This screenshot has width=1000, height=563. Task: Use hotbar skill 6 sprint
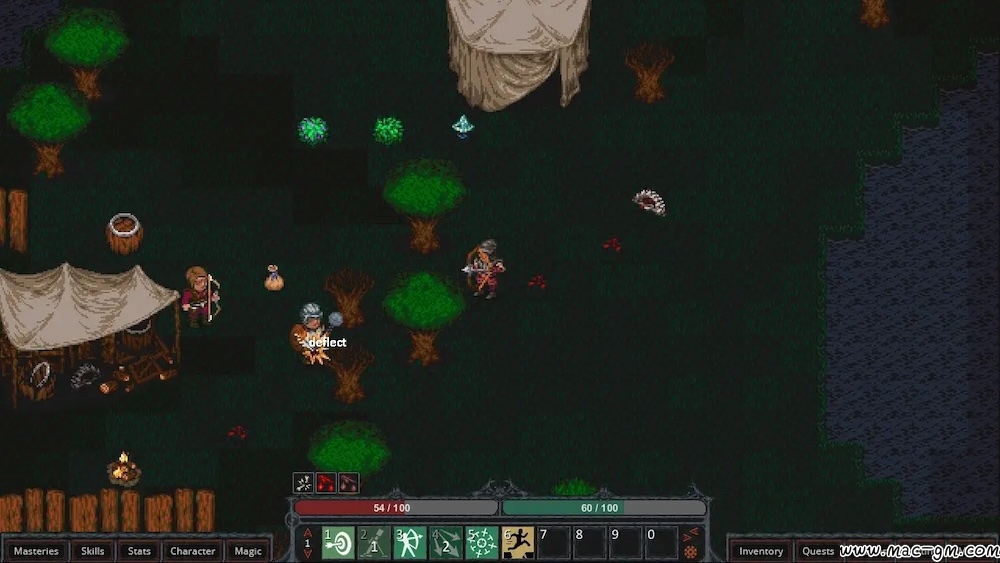tap(518, 543)
